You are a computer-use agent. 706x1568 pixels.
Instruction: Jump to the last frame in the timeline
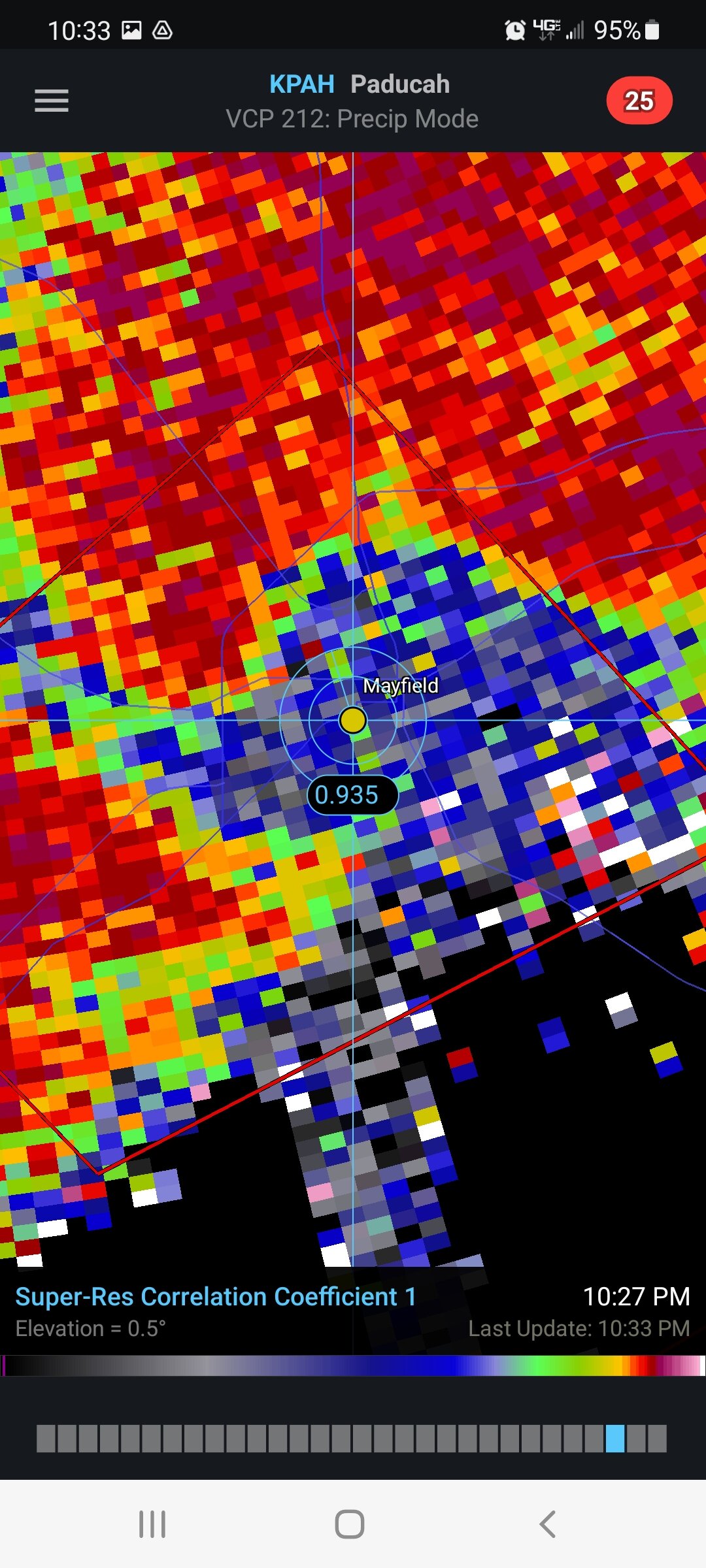click(657, 1439)
